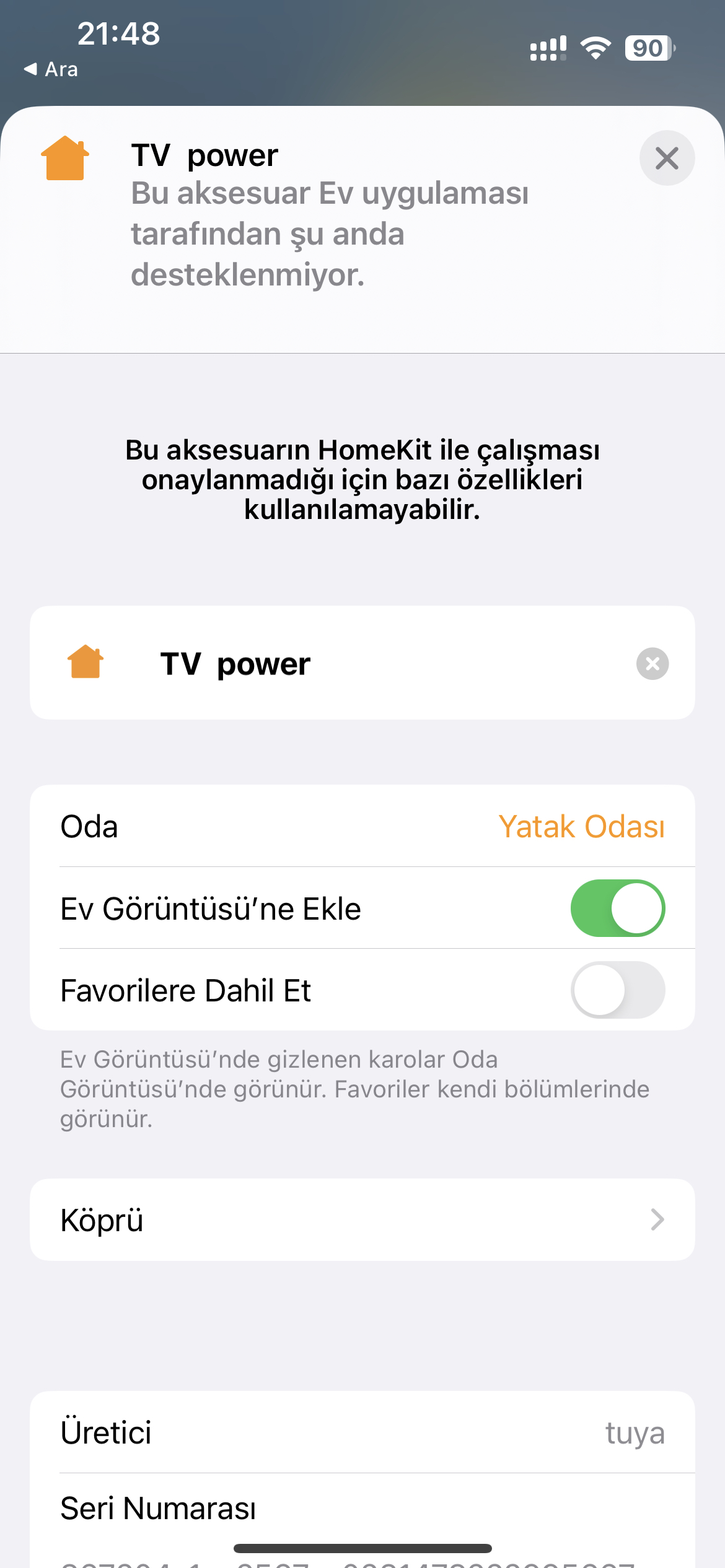Viewport: 725px width, 1568px height.
Task: Go back to Ara from the status bar
Action: coord(51,69)
